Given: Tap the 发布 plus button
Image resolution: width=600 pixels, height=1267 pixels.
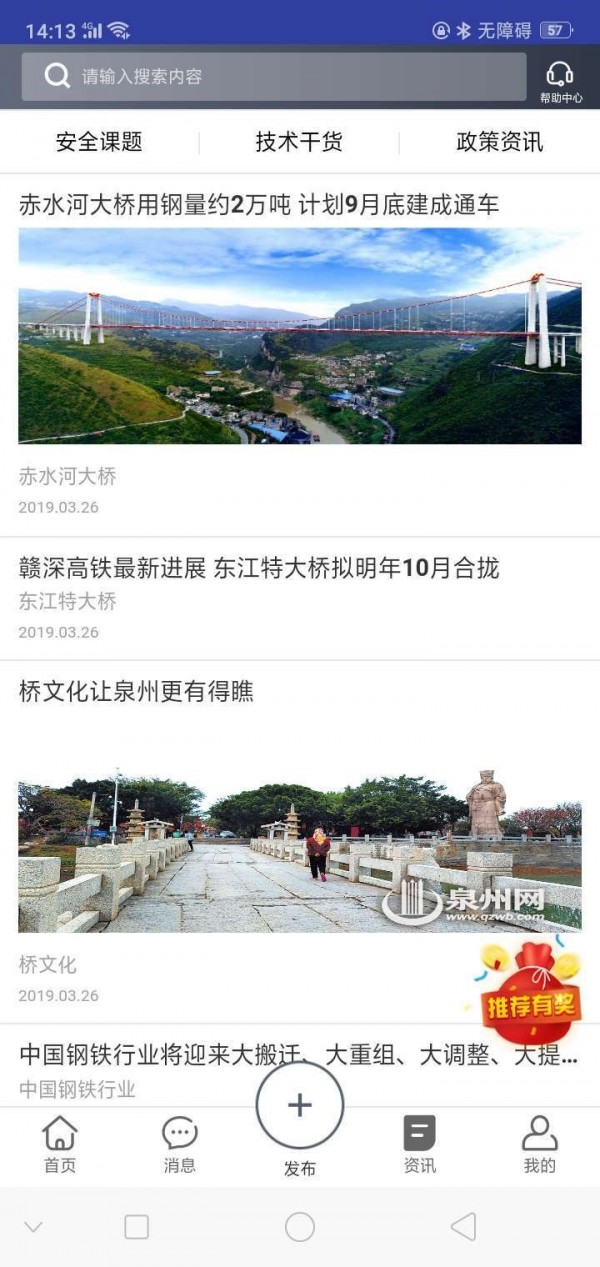Looking at the screenshot, I should (300, 1106).
